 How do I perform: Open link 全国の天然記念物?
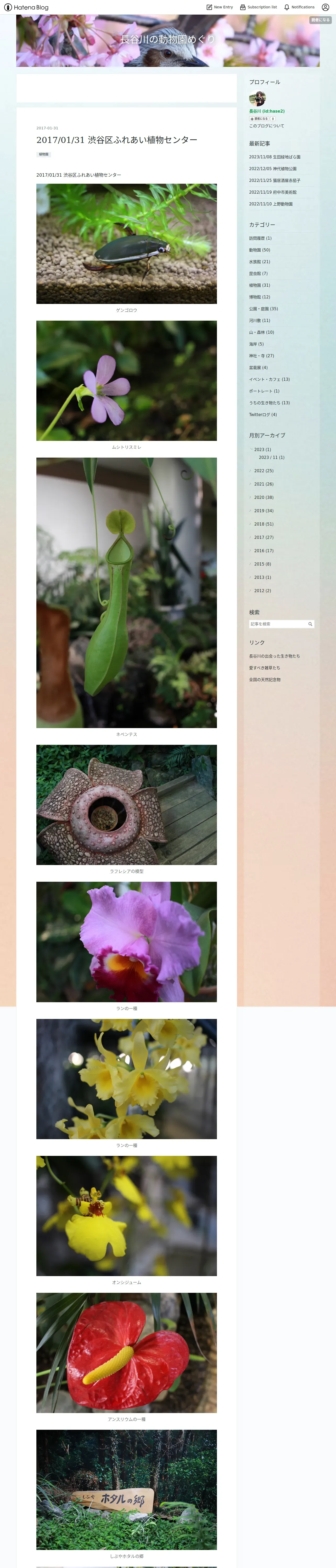265,680
